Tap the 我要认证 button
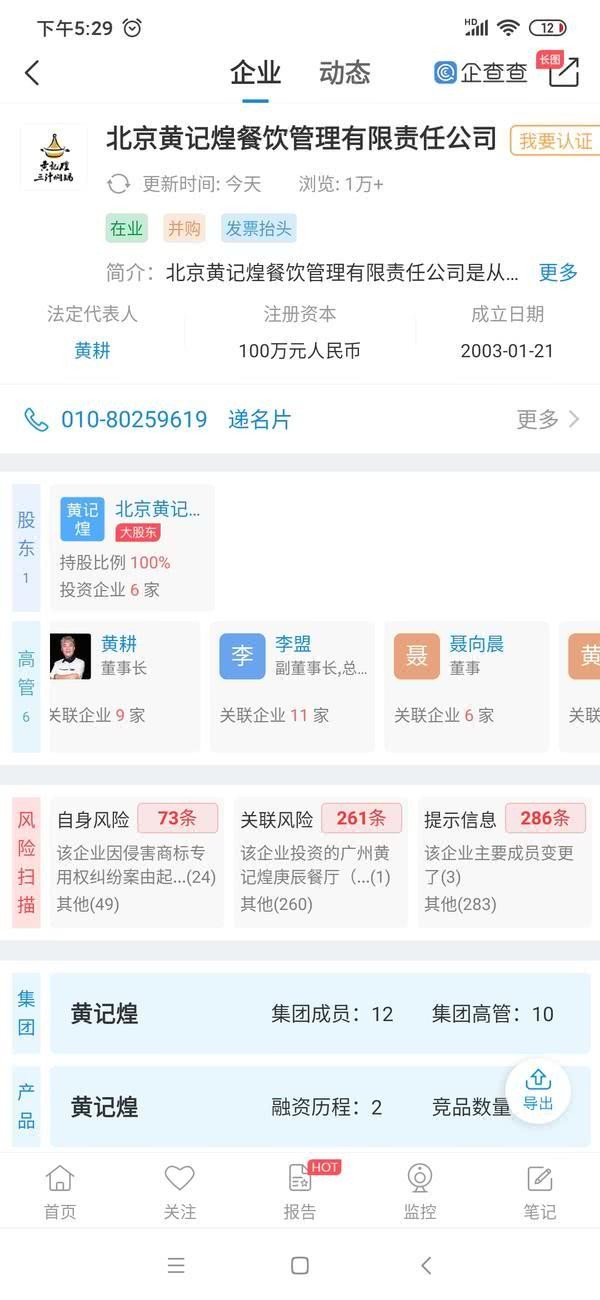600x1300 pixels. coord(555,141)
